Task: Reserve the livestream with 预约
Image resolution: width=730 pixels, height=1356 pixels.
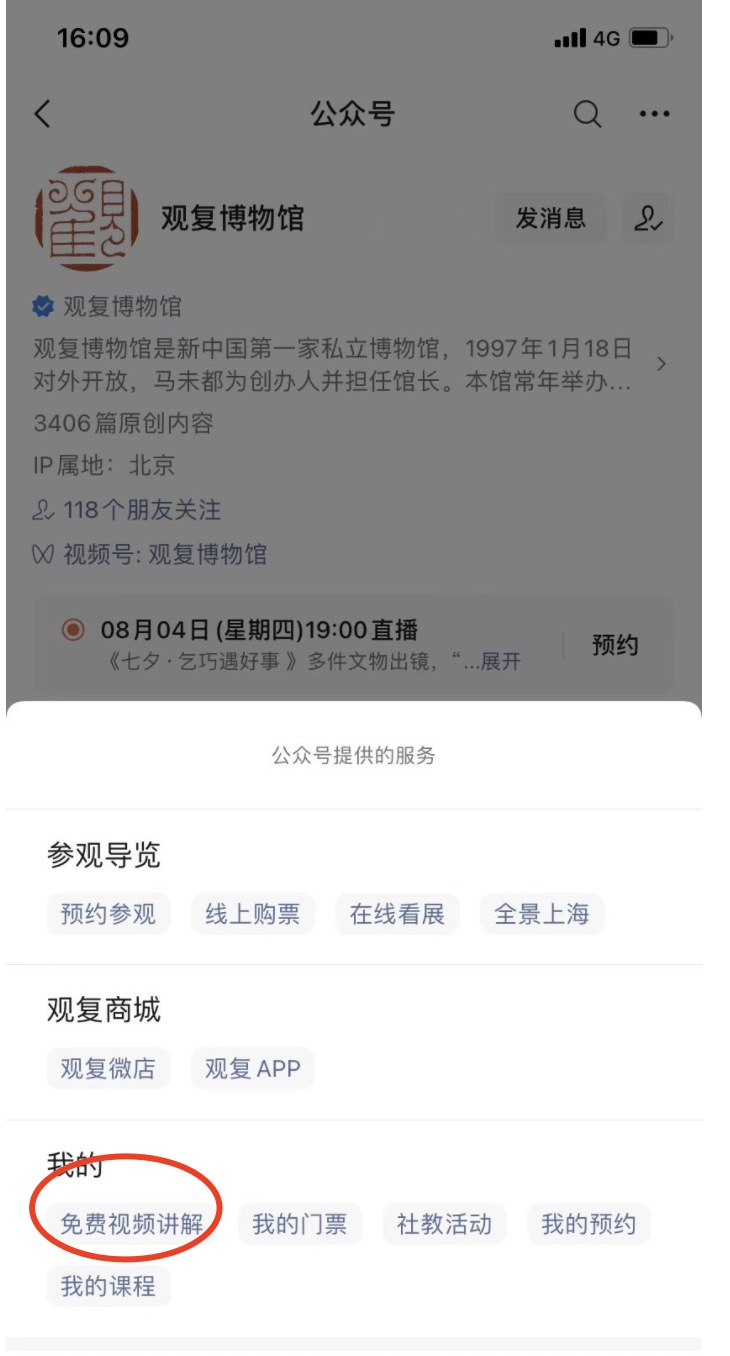Action: pyautogui.click(x=615, y=645)
